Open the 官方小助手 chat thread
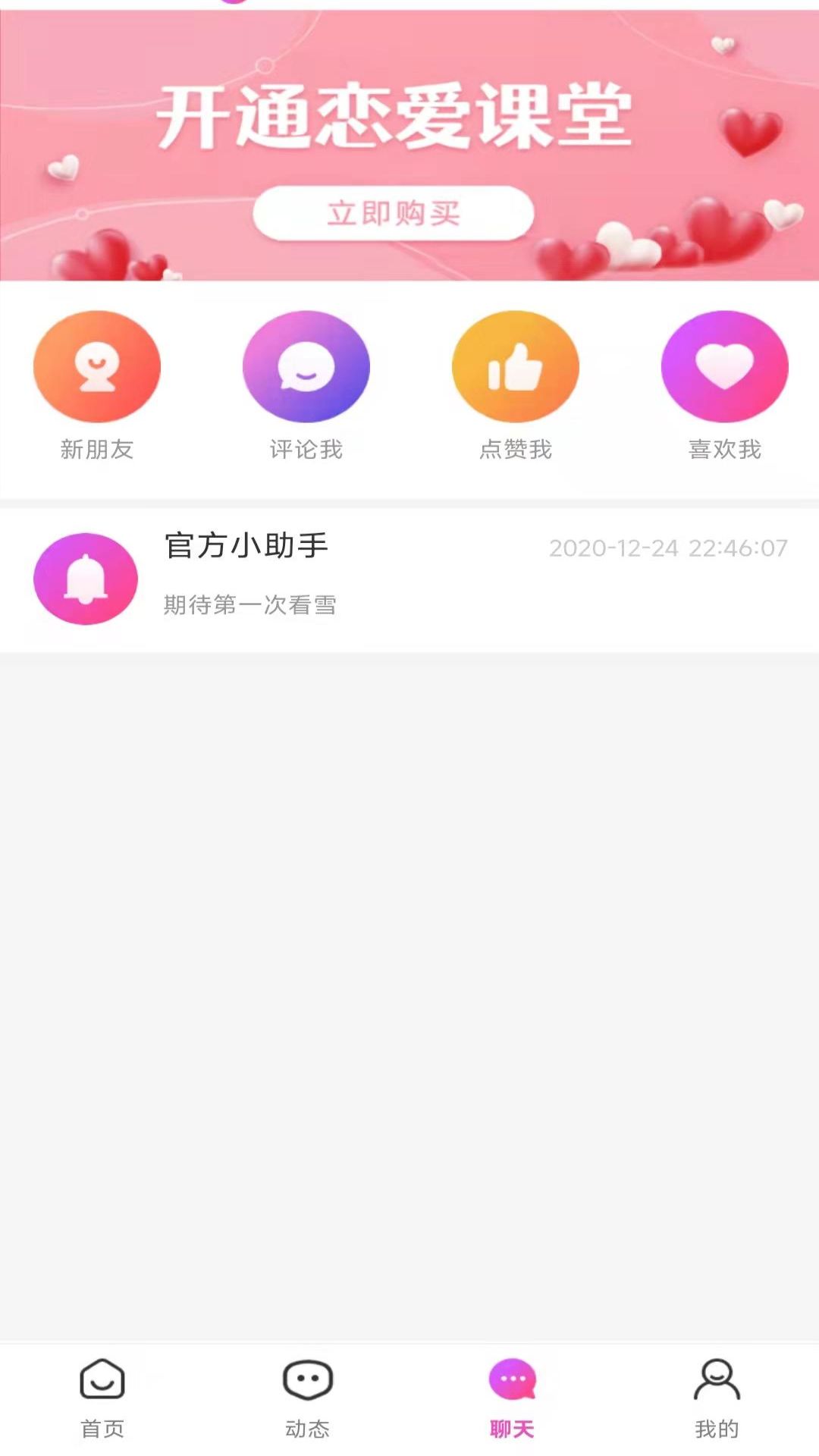Image resolution: width=819 pixels, height=1456 pixels. tap(409, 579)
